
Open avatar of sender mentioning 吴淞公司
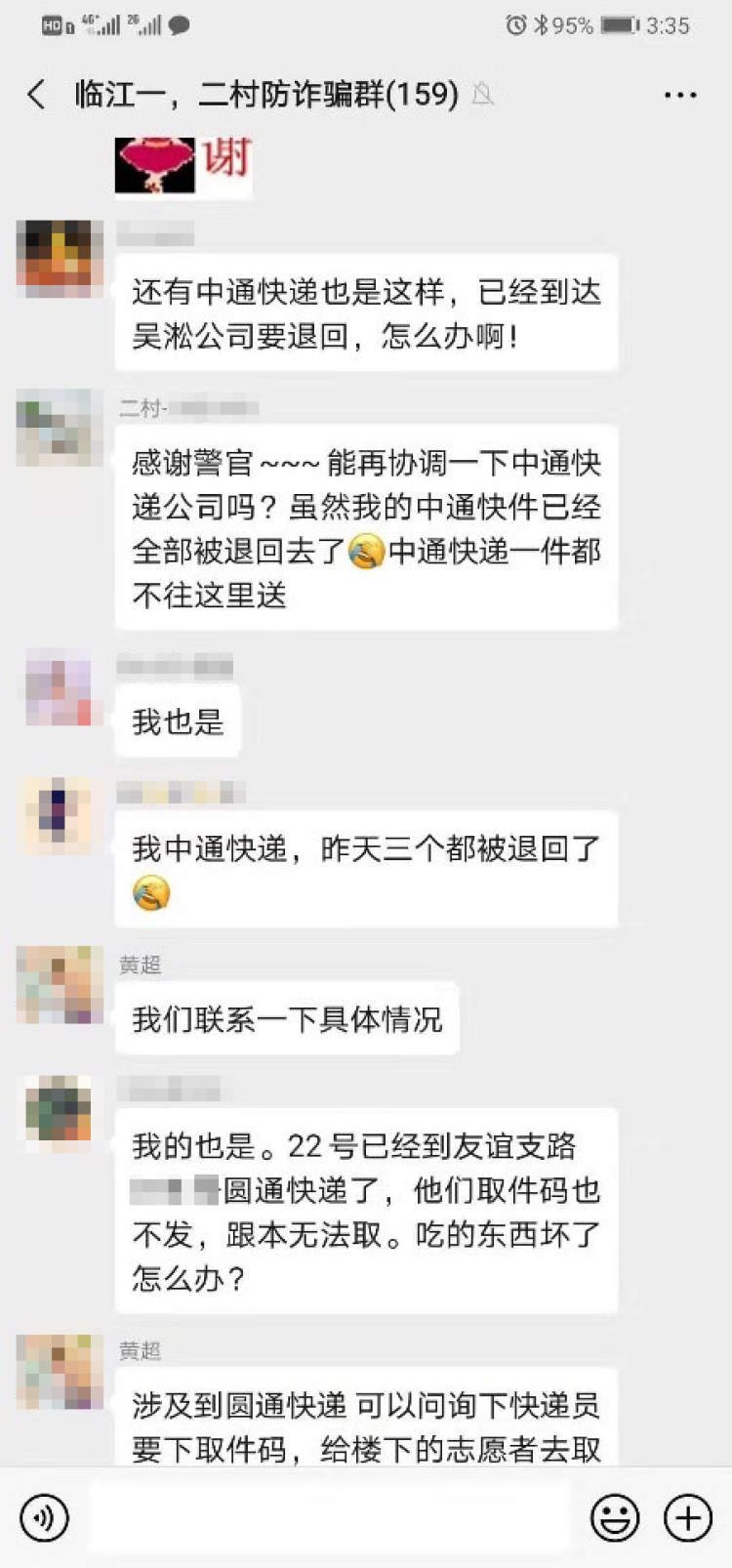61,259
